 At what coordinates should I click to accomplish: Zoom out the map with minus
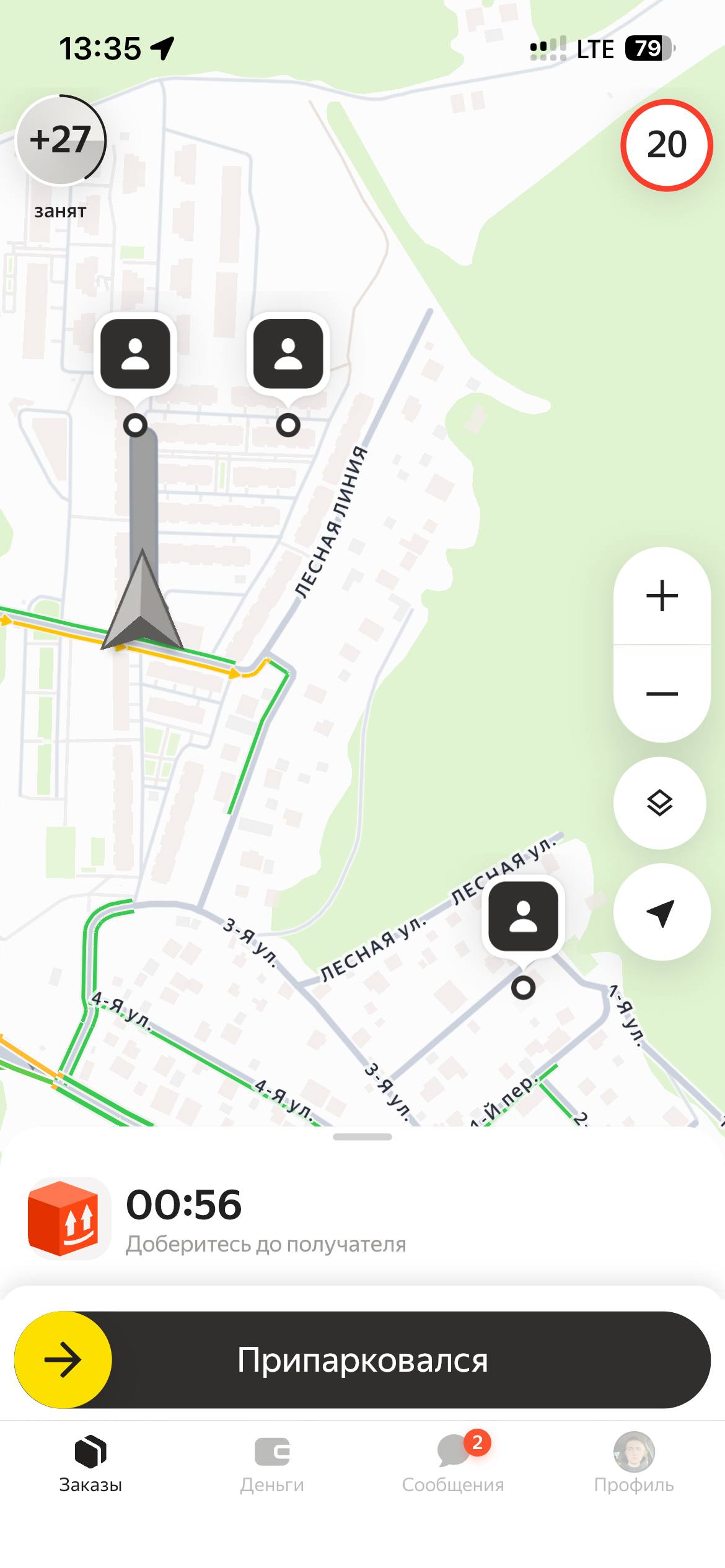pyautogui.click(x=661, y=694)
